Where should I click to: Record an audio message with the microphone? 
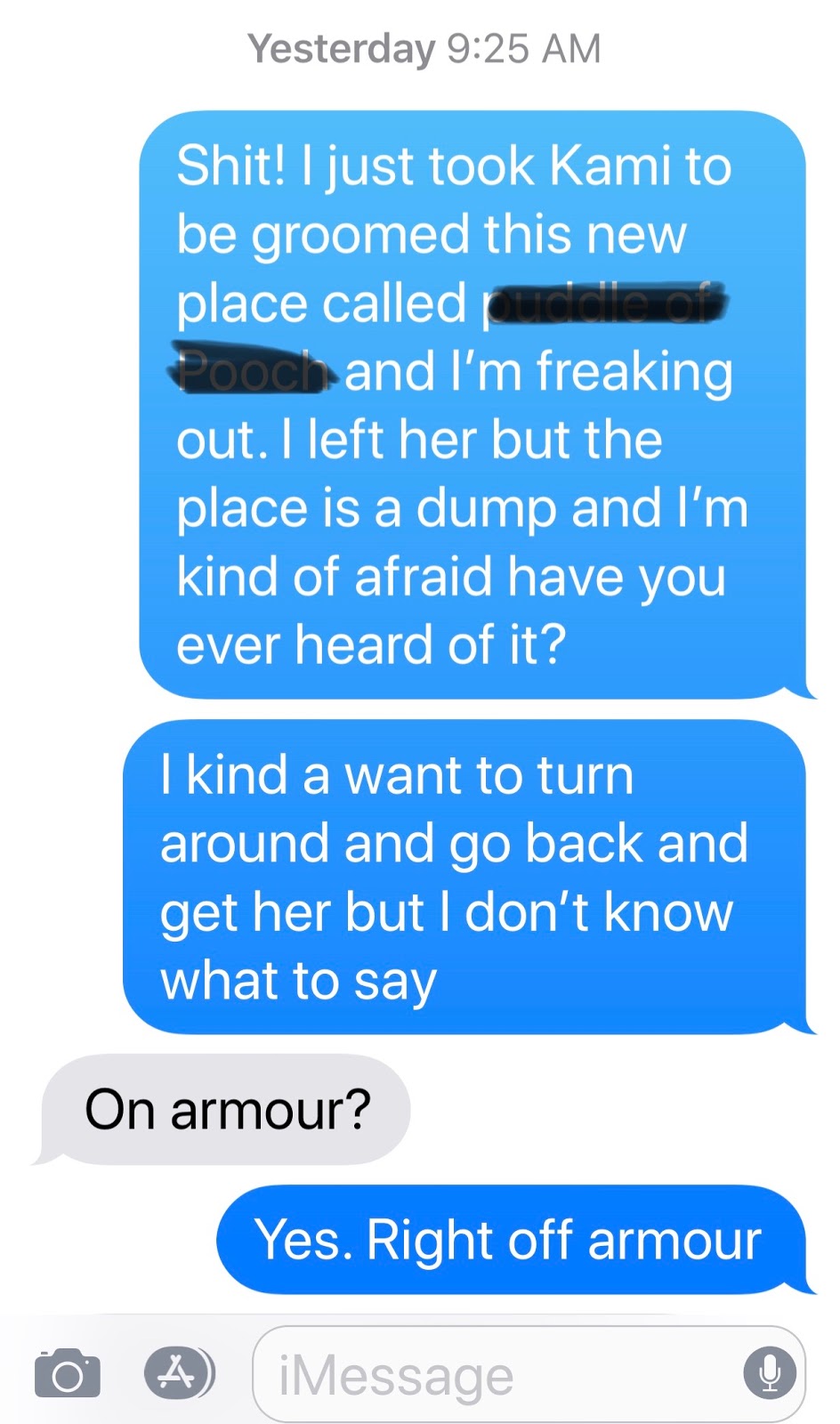click(x=770, y=1373)
